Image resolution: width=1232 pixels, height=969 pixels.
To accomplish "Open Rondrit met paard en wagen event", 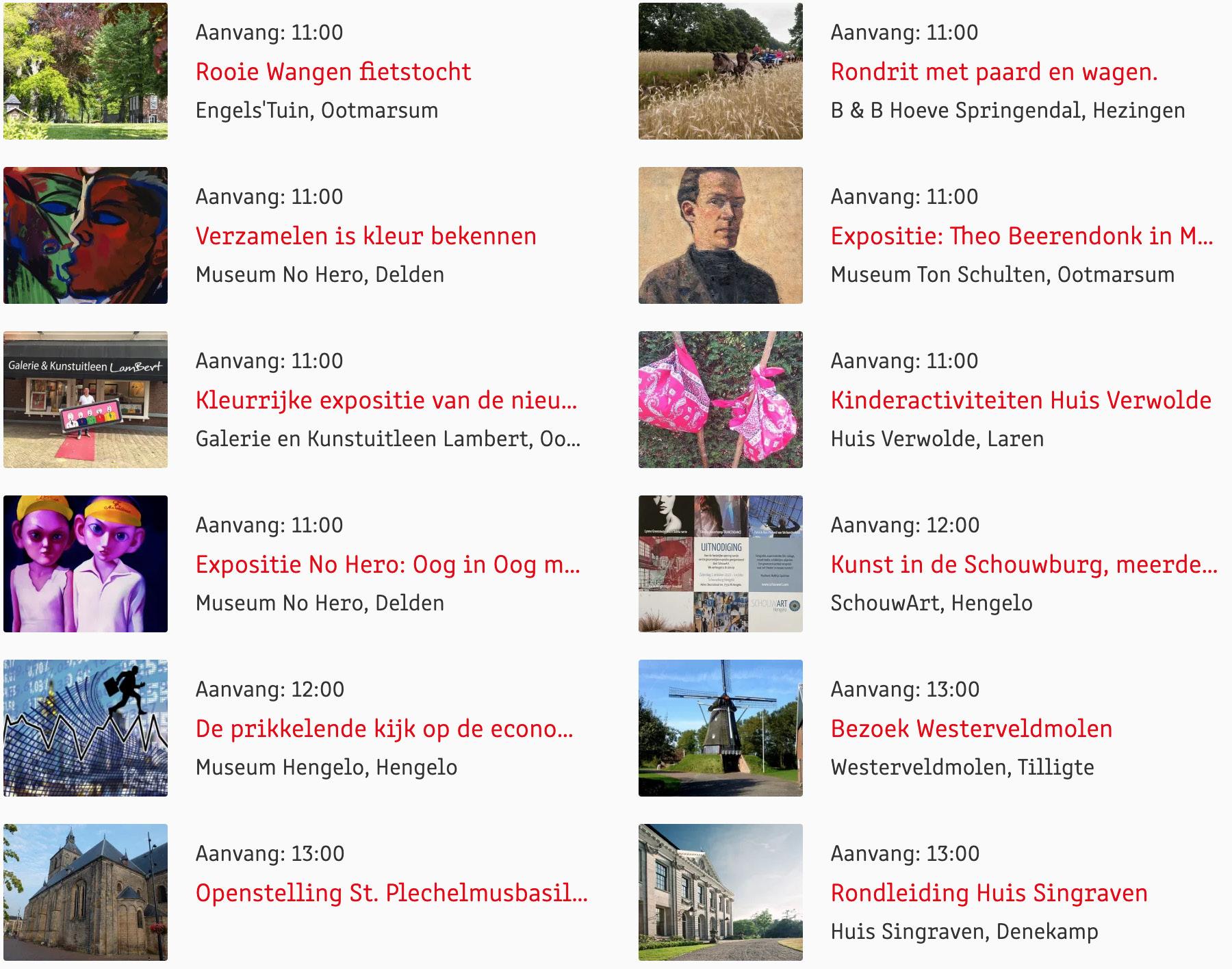I will pyautogui.click(x=994, y=72).
